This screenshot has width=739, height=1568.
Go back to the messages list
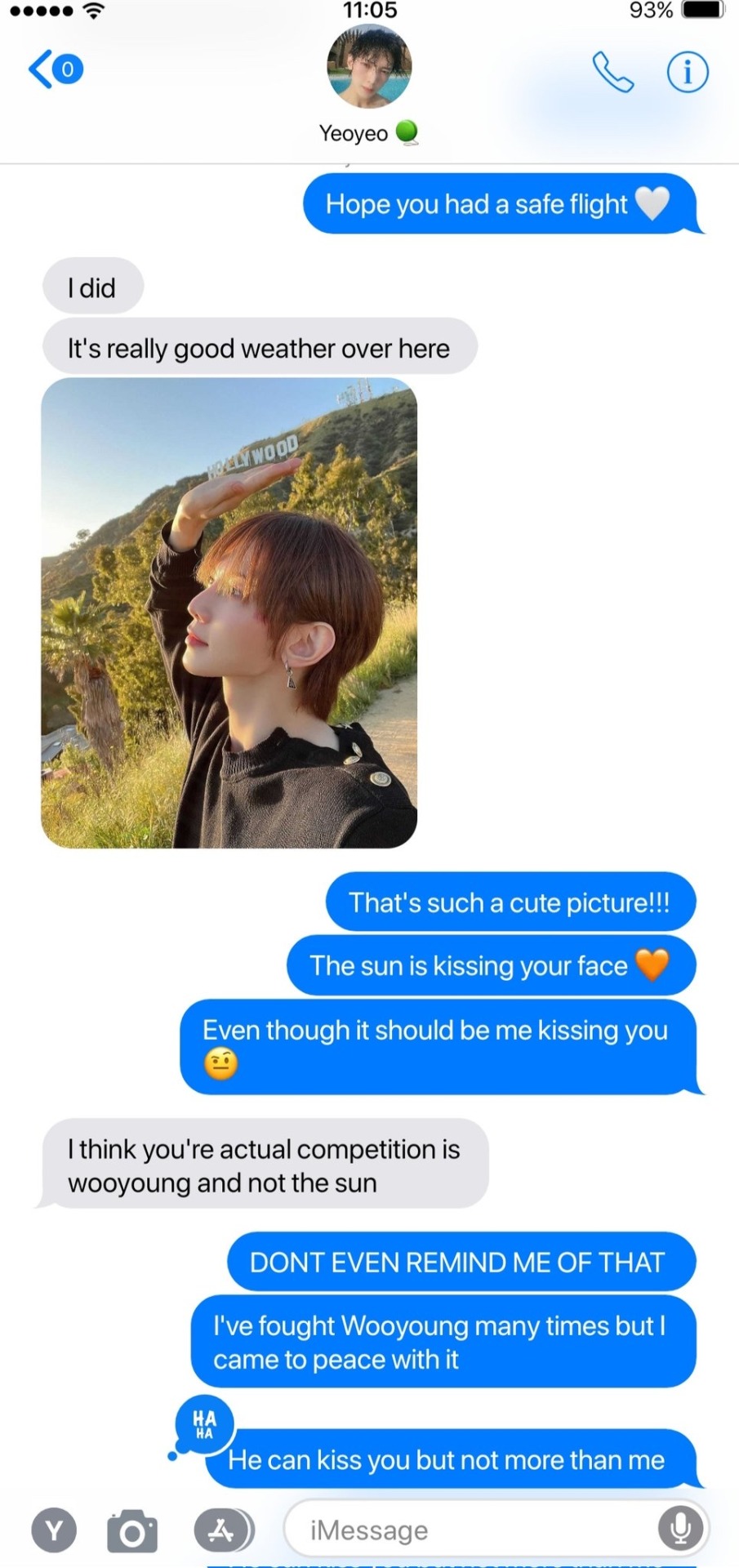54,69
